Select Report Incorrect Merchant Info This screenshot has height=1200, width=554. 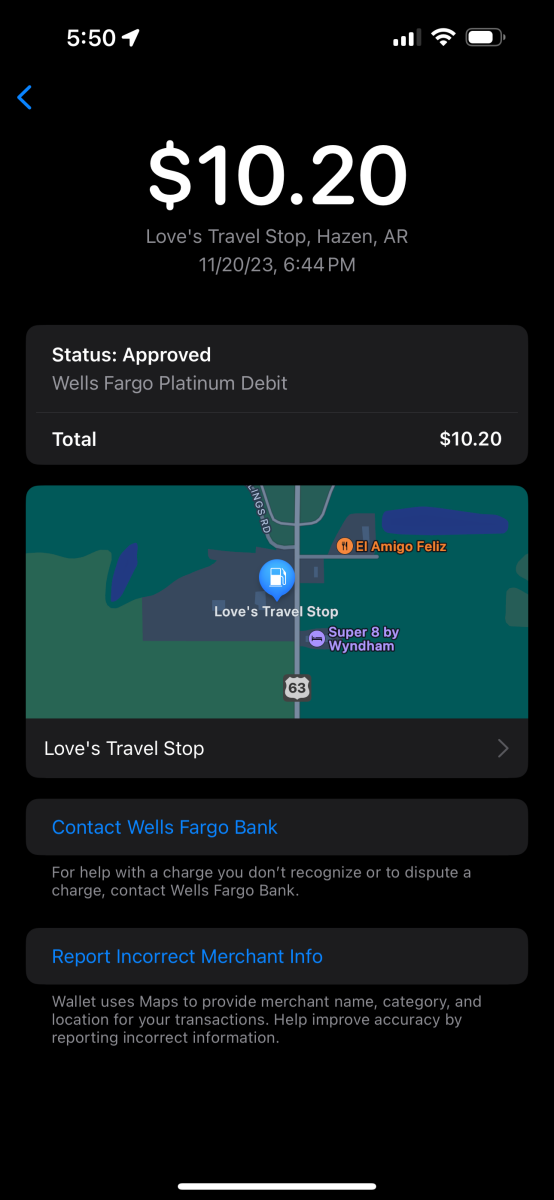[x=277, y=956]
